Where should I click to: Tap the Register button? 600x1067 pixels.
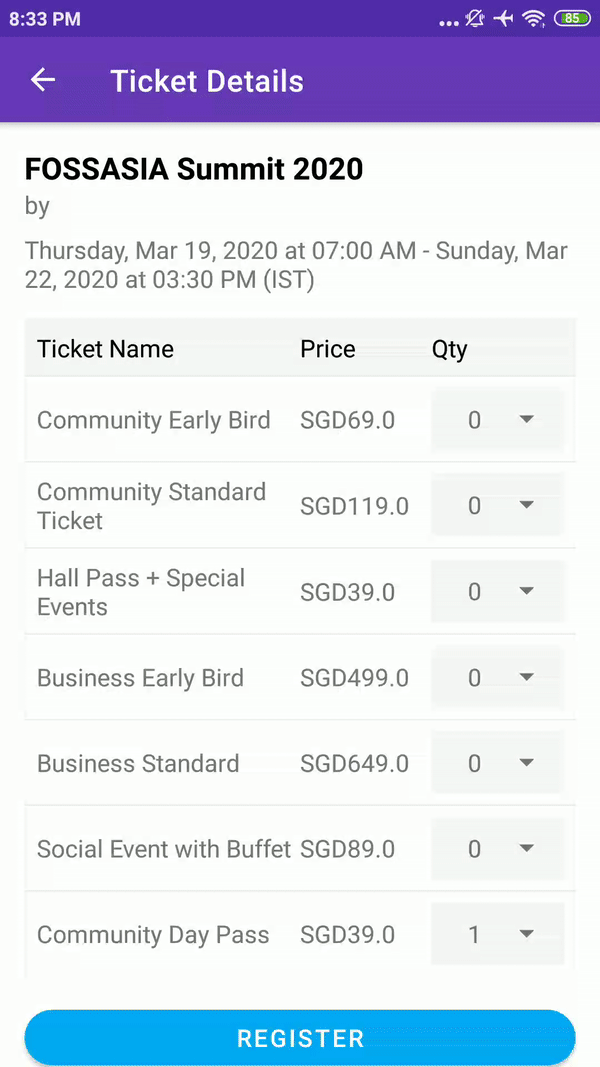click(x=300, y=1038)
